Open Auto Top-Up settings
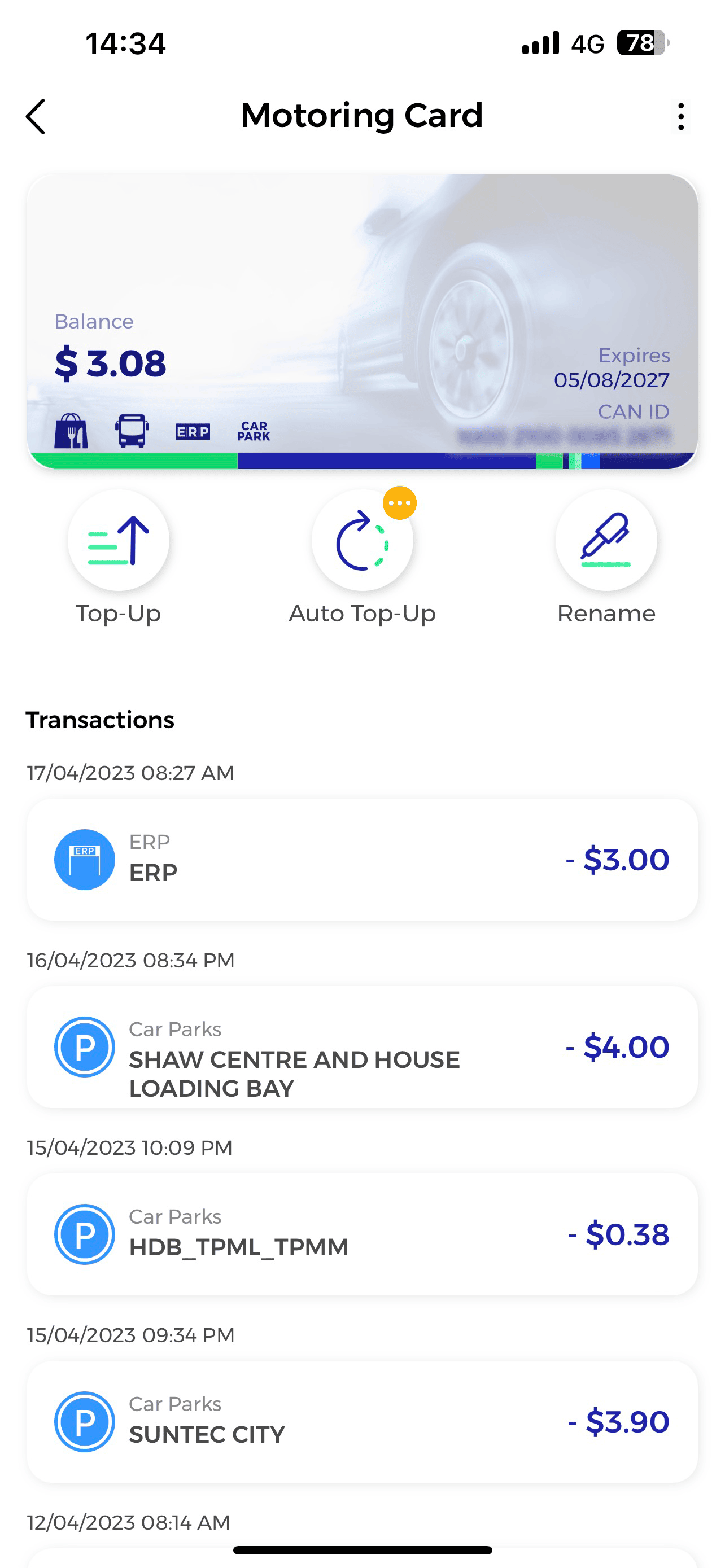The height and width of the screenshot is (1568, 725). pyautogui.click(x=362, y=541)
